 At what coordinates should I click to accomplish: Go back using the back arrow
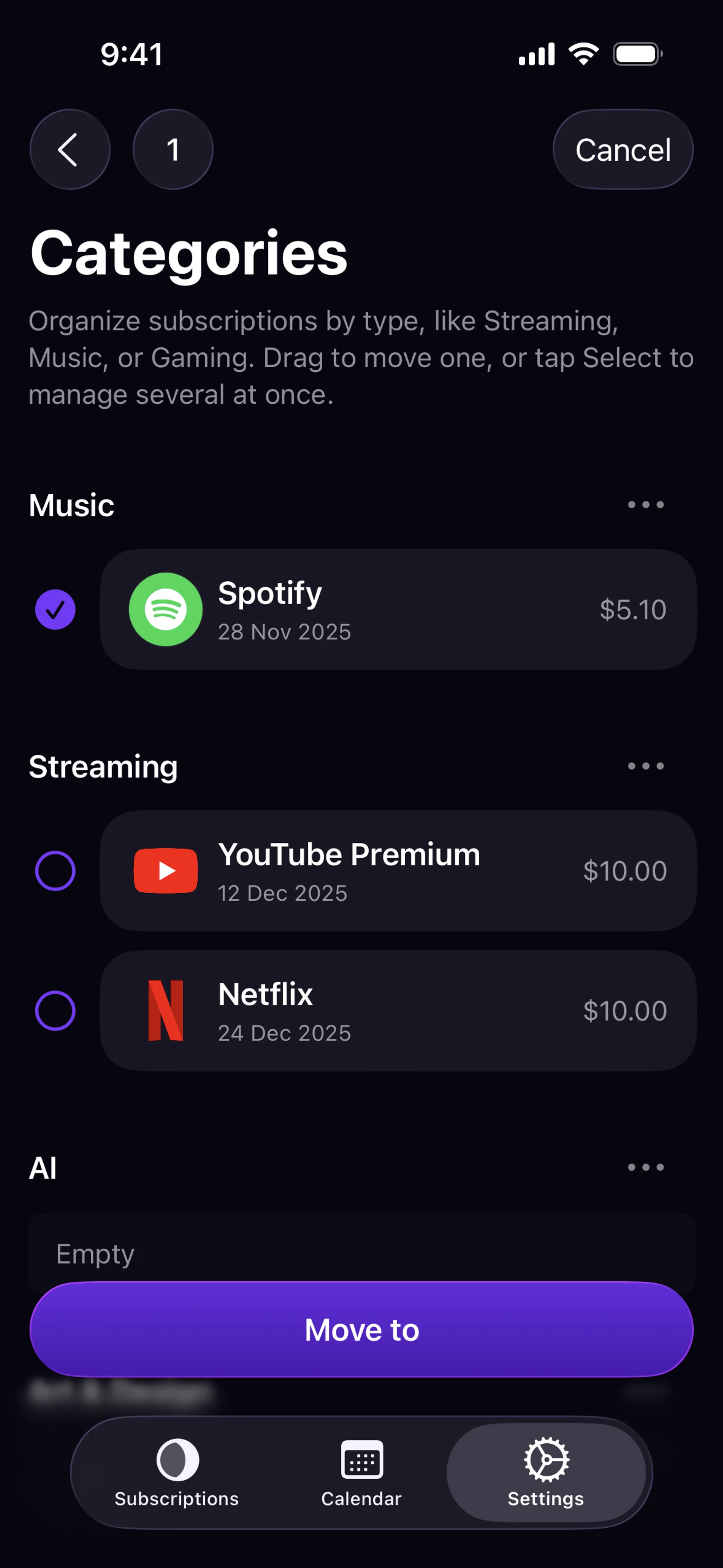[x=69, y=150]
